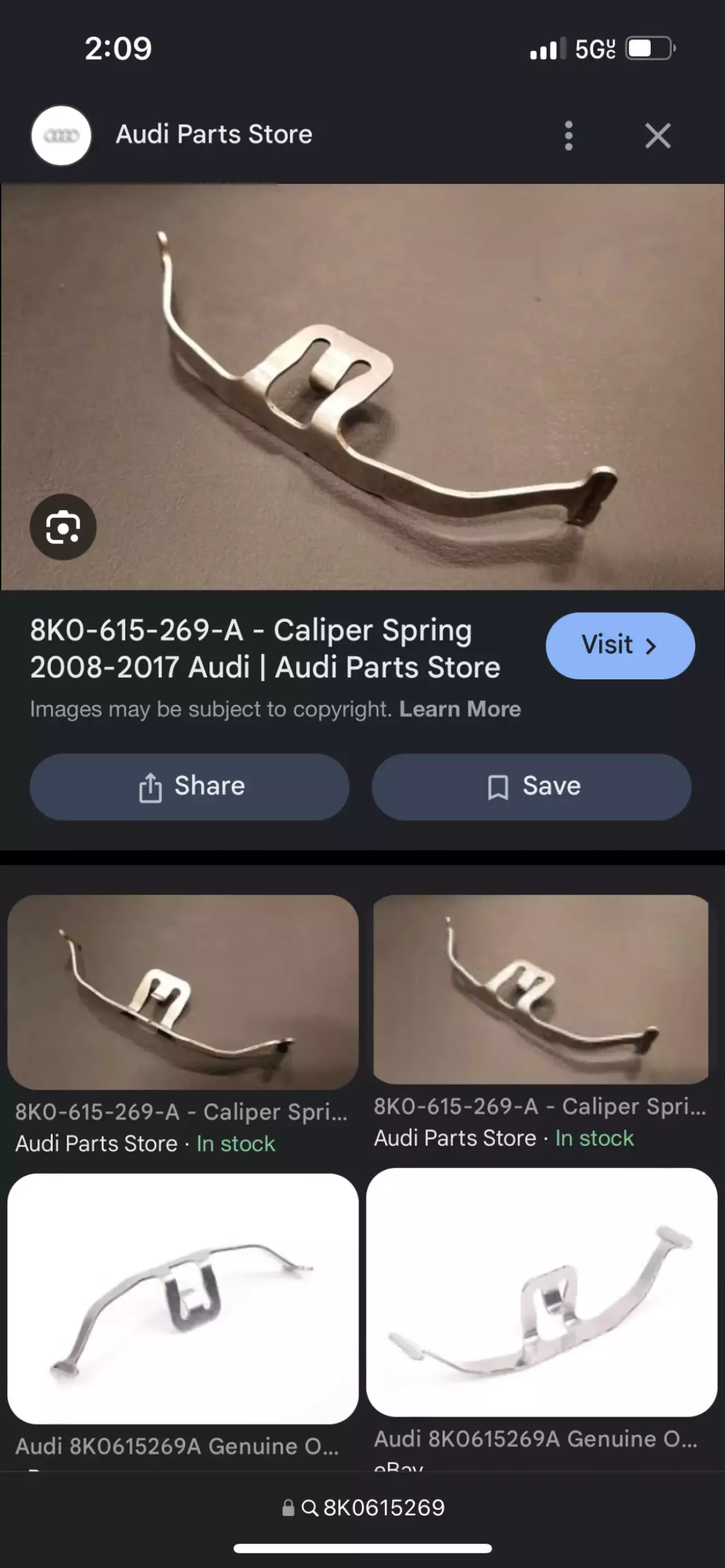Save this image to collection

531,786
